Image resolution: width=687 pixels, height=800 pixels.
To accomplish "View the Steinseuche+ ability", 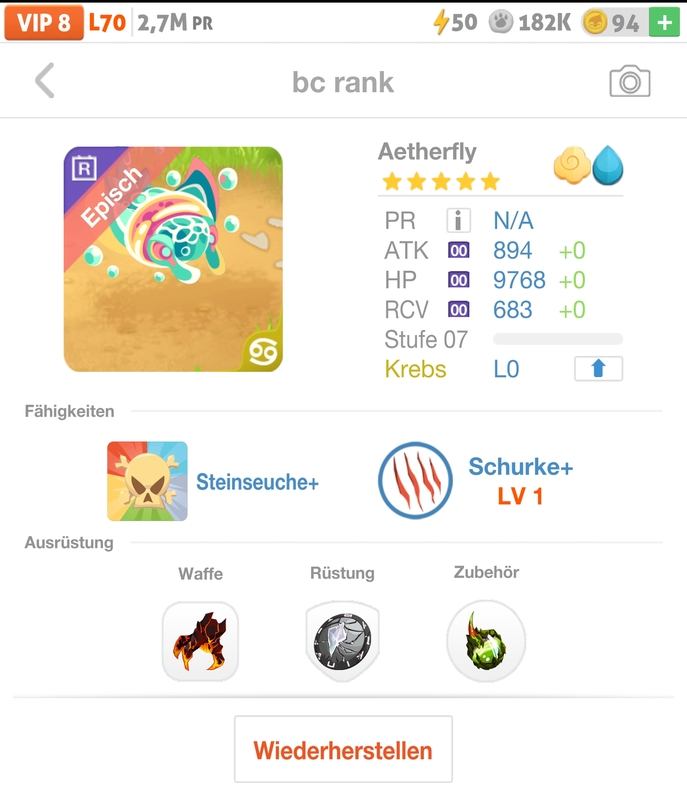I will coord(147,481).
